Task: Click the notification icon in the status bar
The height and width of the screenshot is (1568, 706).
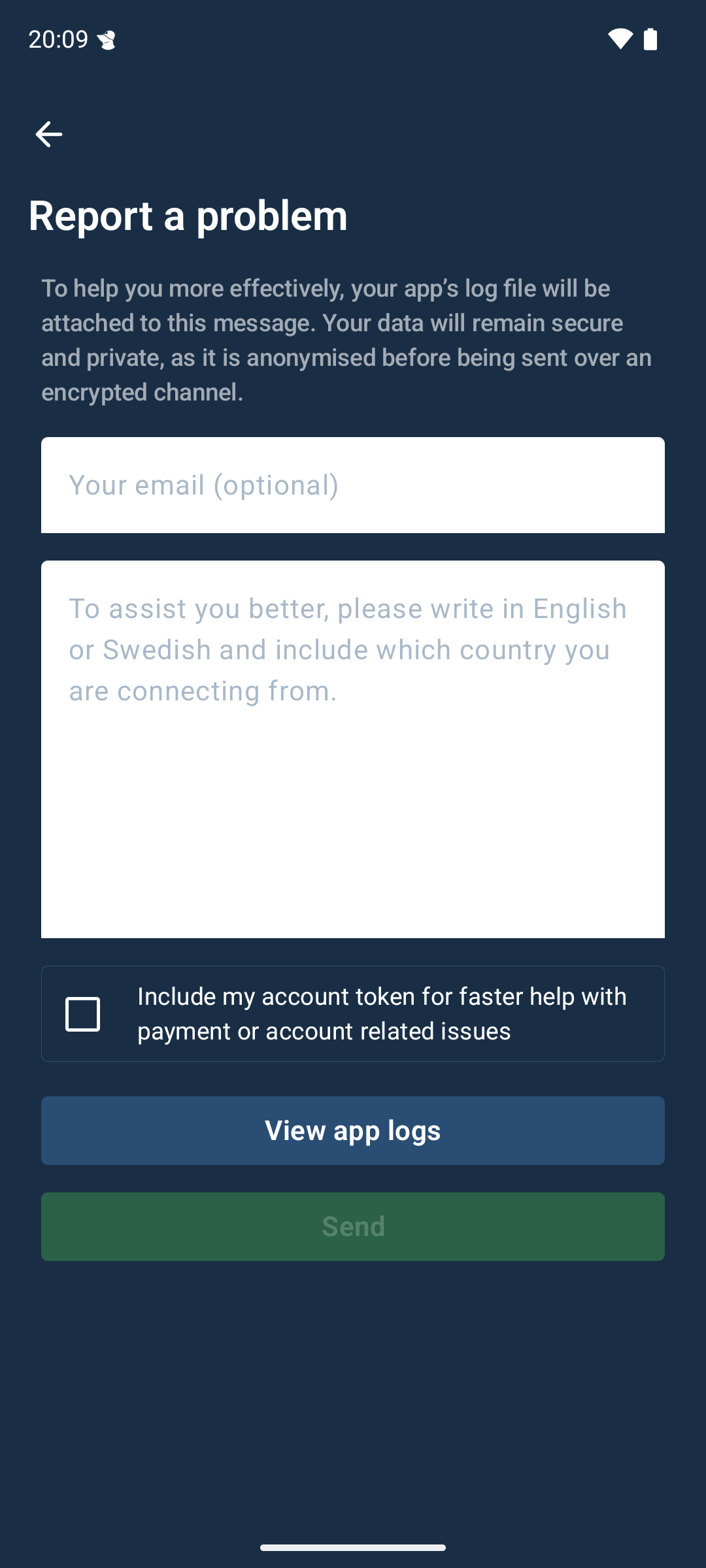Action: pyautogui.click(x=107, y=41)
